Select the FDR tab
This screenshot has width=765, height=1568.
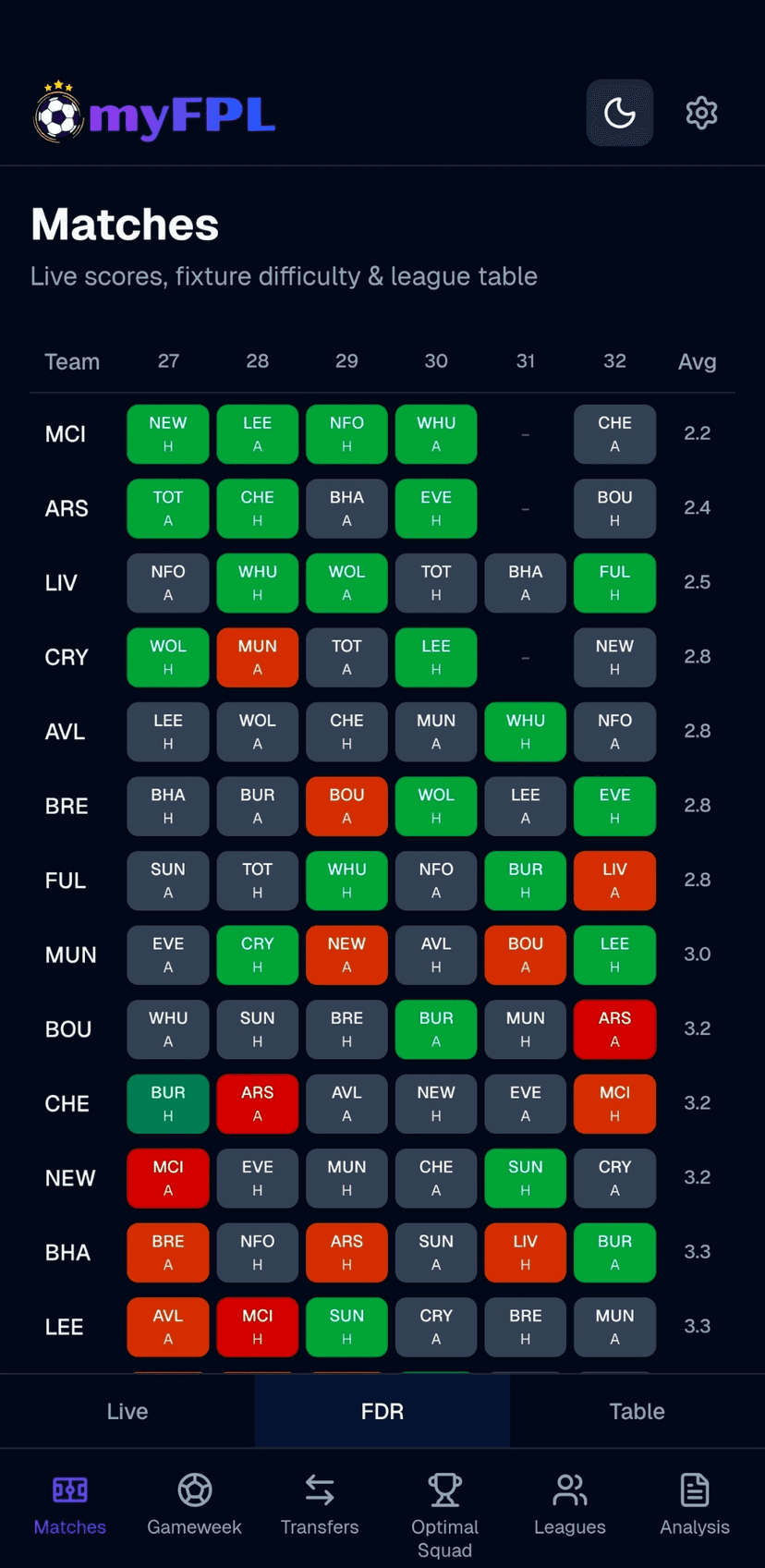click(x=382, y=1411)
